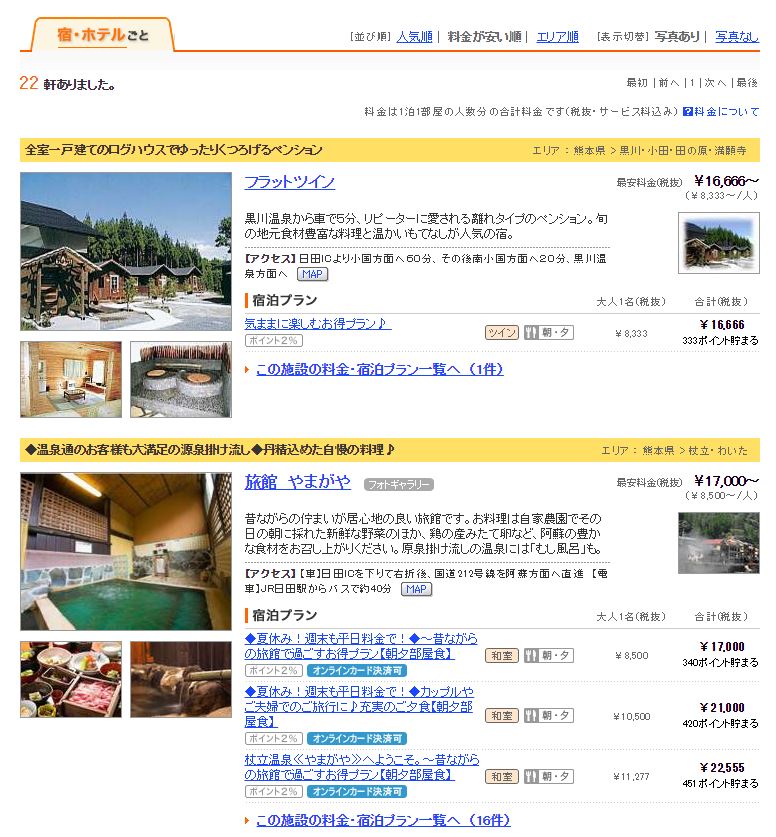Open the 杖立温泉≪やまがや≫へようこそ plan
Screen dimensions: 776x837
click(362, 767)
